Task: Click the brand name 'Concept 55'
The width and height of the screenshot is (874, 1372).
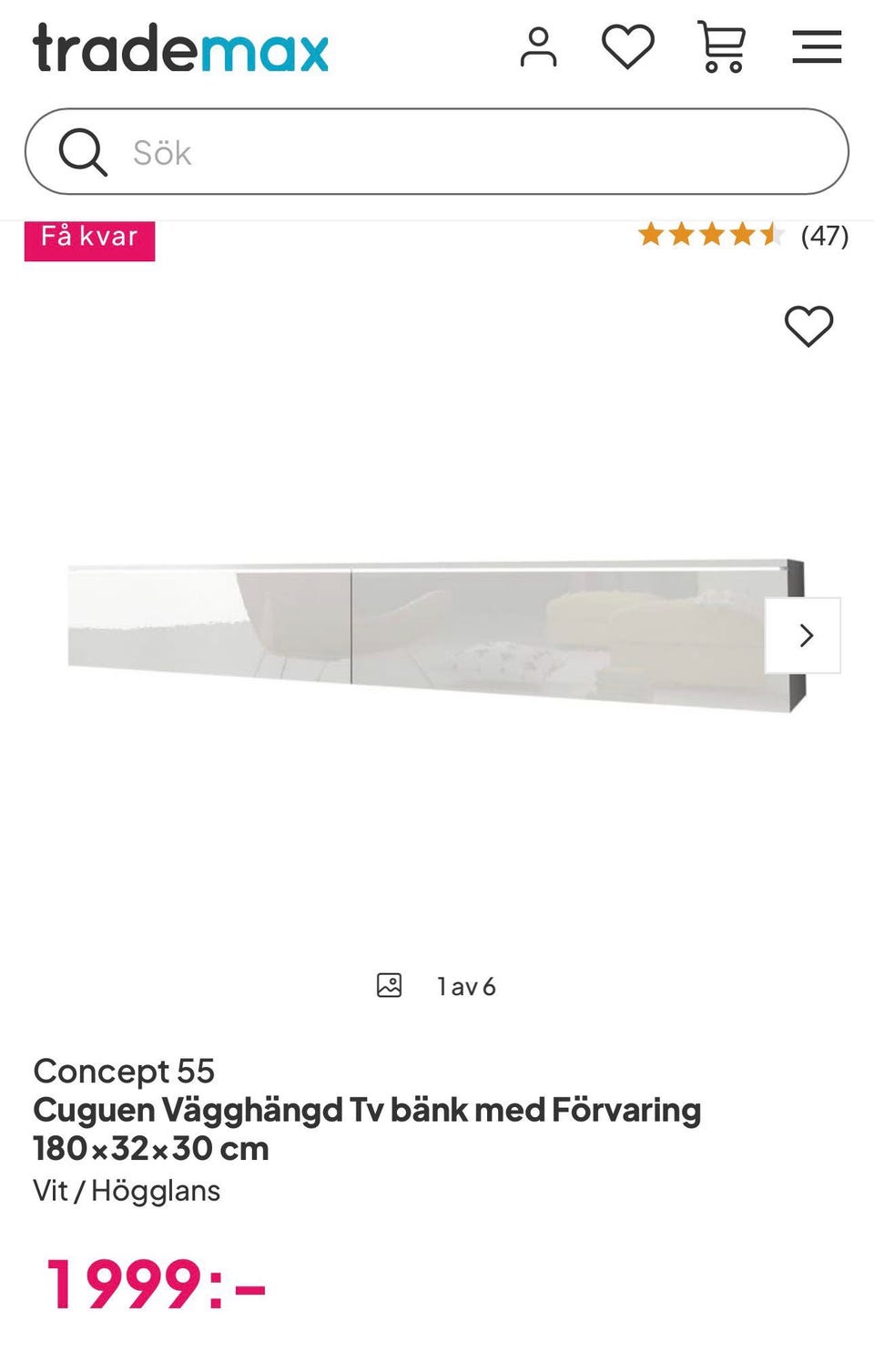Action: point(124,1071)
